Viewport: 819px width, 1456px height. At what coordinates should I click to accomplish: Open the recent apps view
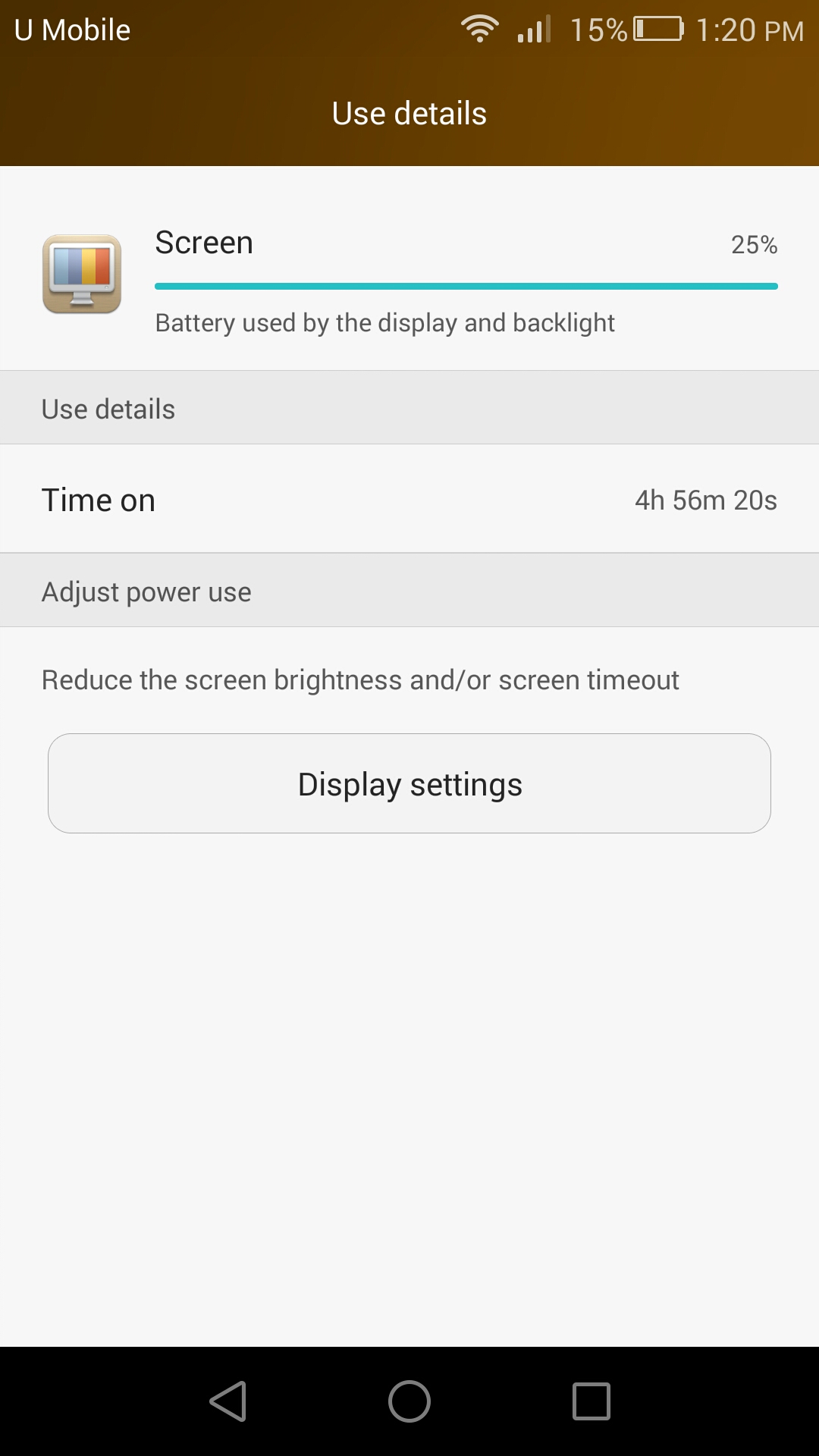[x=591, y=1401]
